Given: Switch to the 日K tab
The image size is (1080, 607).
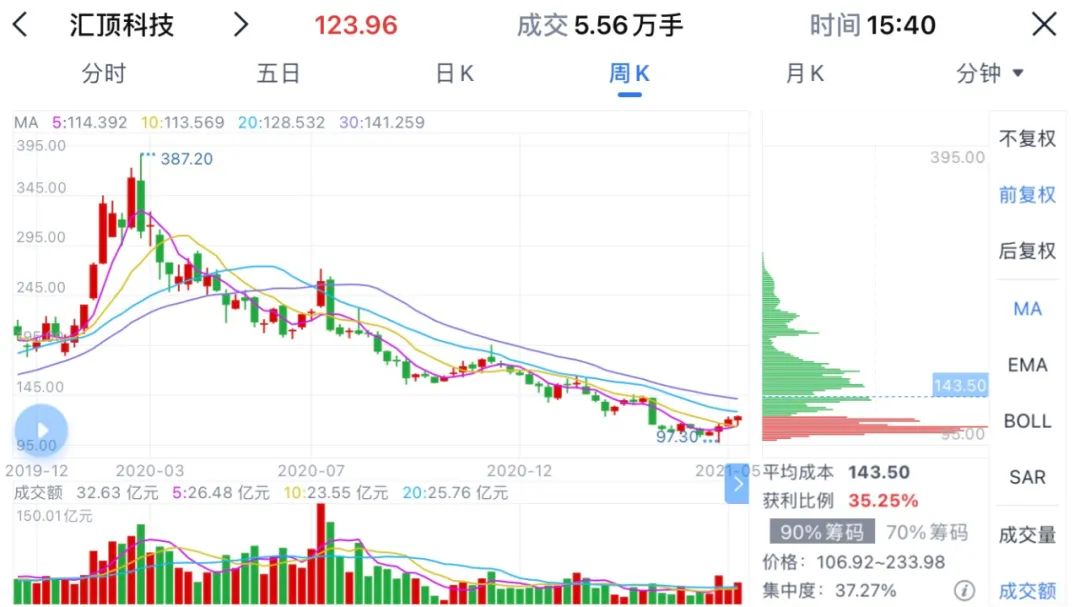Looking at the screenshot, I should pyautogui.click(x=455, y=73).
